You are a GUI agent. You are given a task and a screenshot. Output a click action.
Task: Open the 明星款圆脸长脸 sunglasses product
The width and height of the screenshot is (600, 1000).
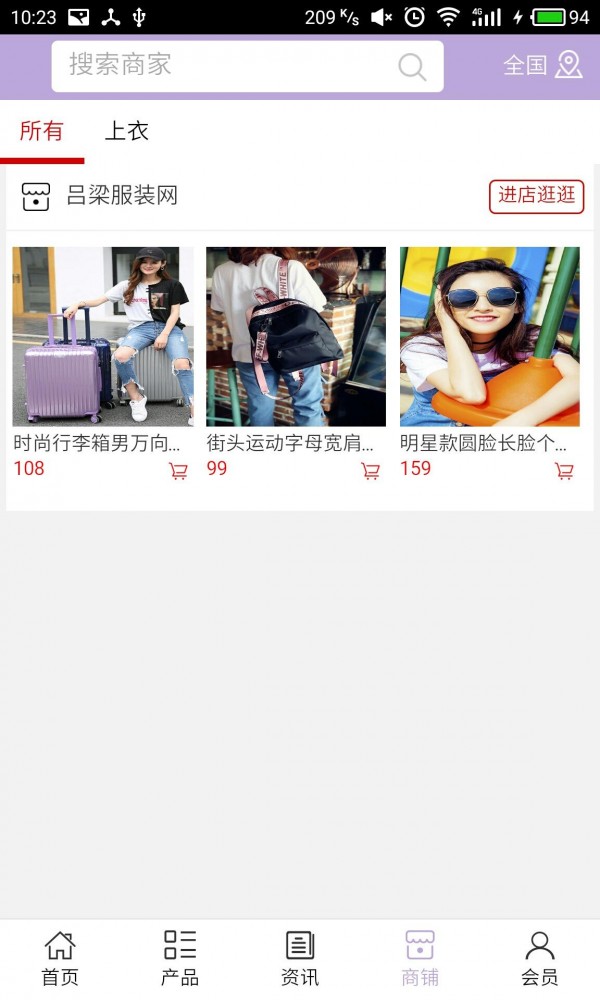(490, 337)
